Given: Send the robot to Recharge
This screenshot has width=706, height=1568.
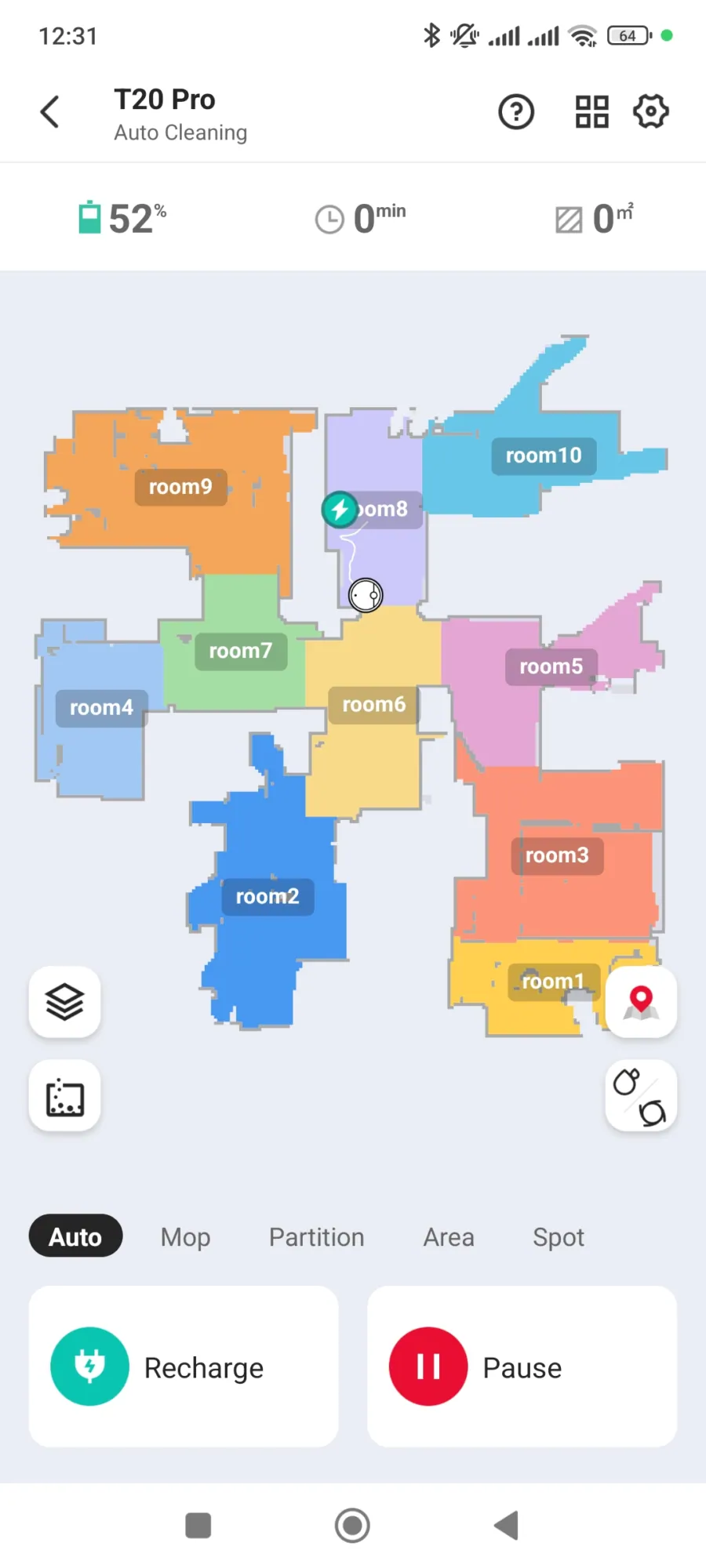Looking at the screenshot, I should tap(184, 1367).
